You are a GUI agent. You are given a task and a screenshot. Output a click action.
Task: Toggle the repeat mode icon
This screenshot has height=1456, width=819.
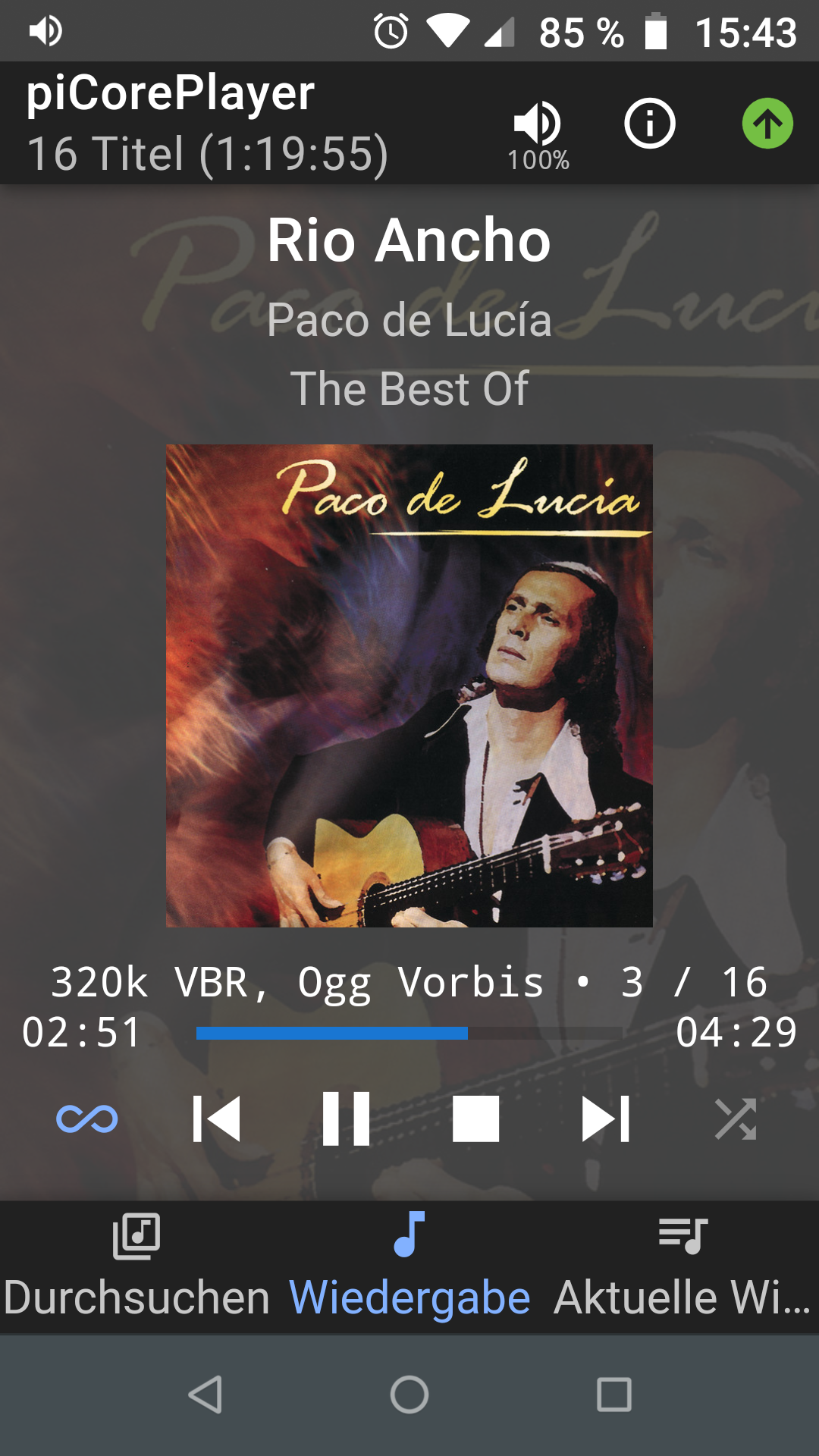[x=87, y=1119]
